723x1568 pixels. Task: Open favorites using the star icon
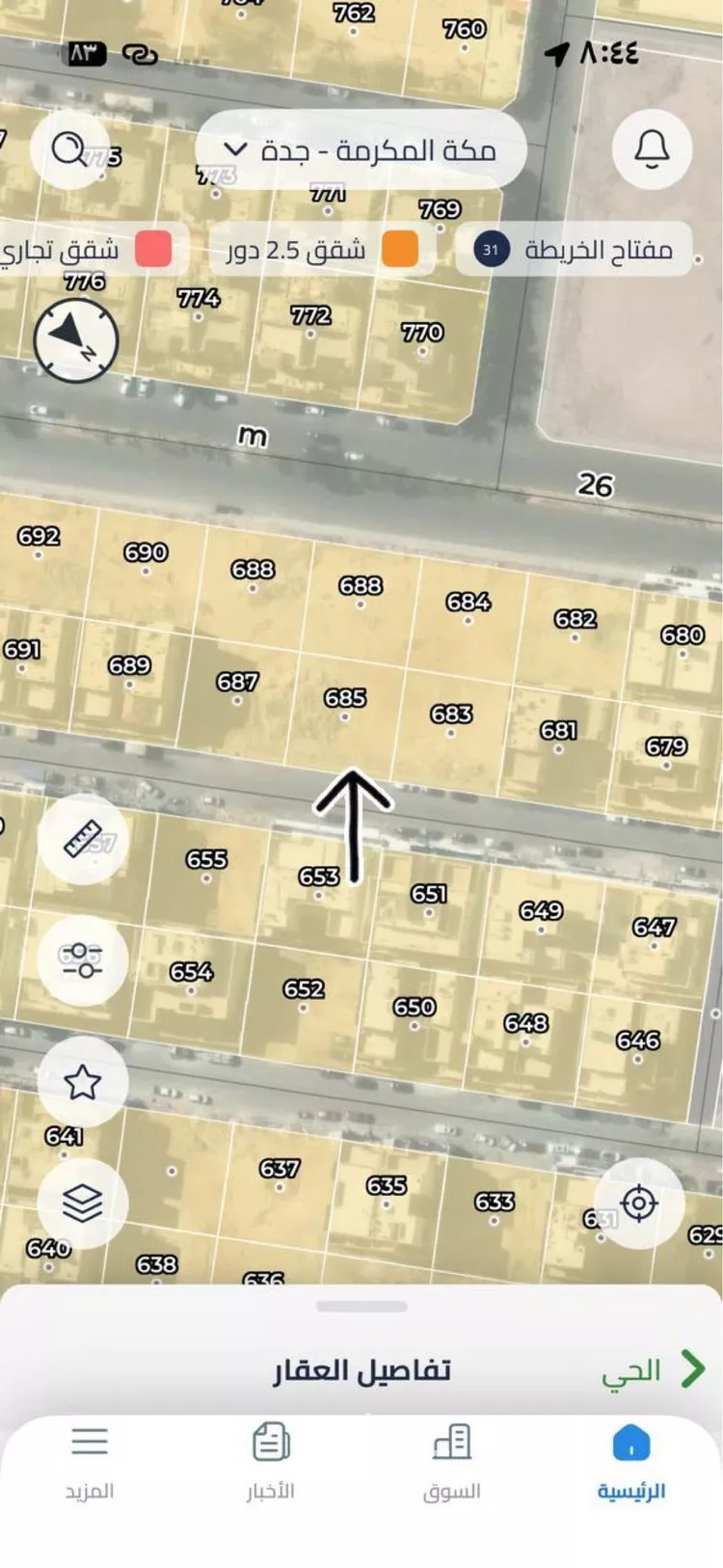coord(82,1082)
